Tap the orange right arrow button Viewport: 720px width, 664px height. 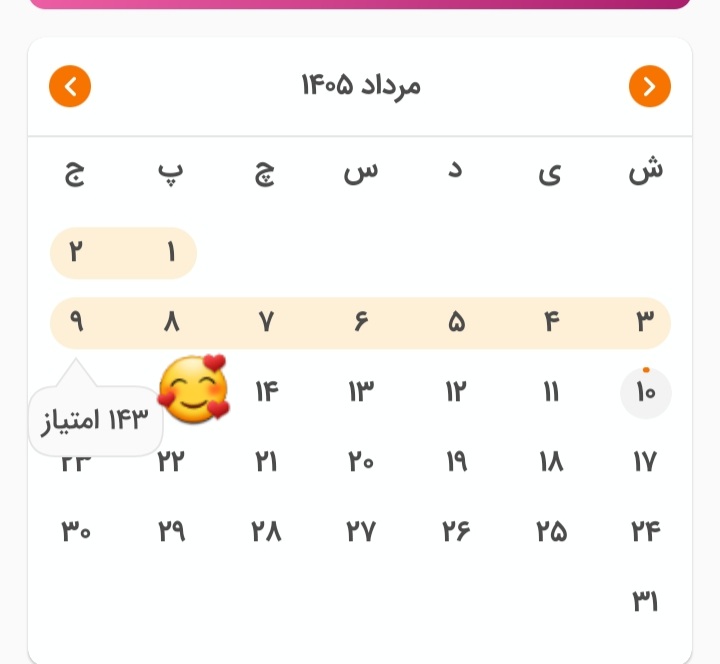[649, 86]
